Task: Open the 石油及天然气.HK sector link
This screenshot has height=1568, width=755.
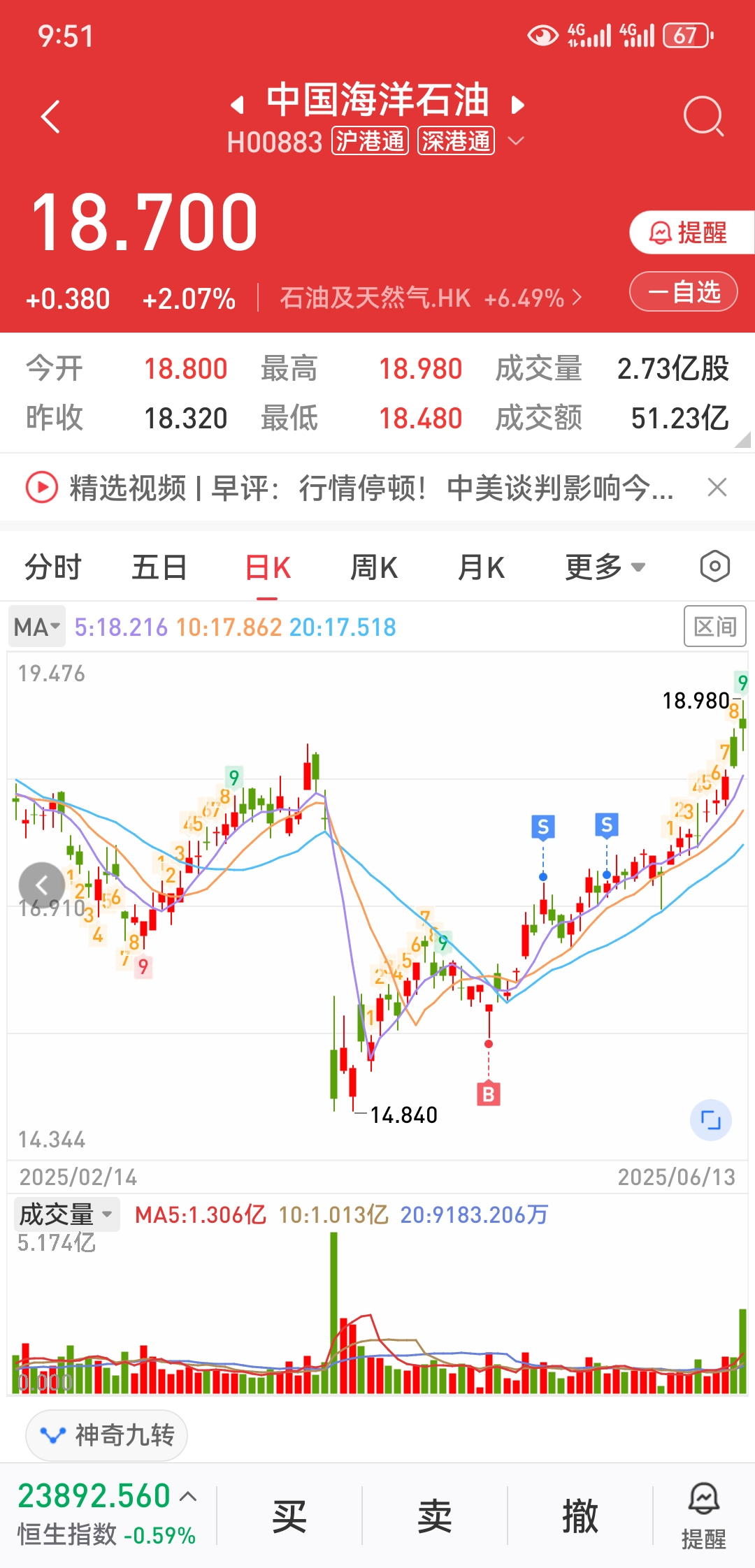Action: click(430, 298)
